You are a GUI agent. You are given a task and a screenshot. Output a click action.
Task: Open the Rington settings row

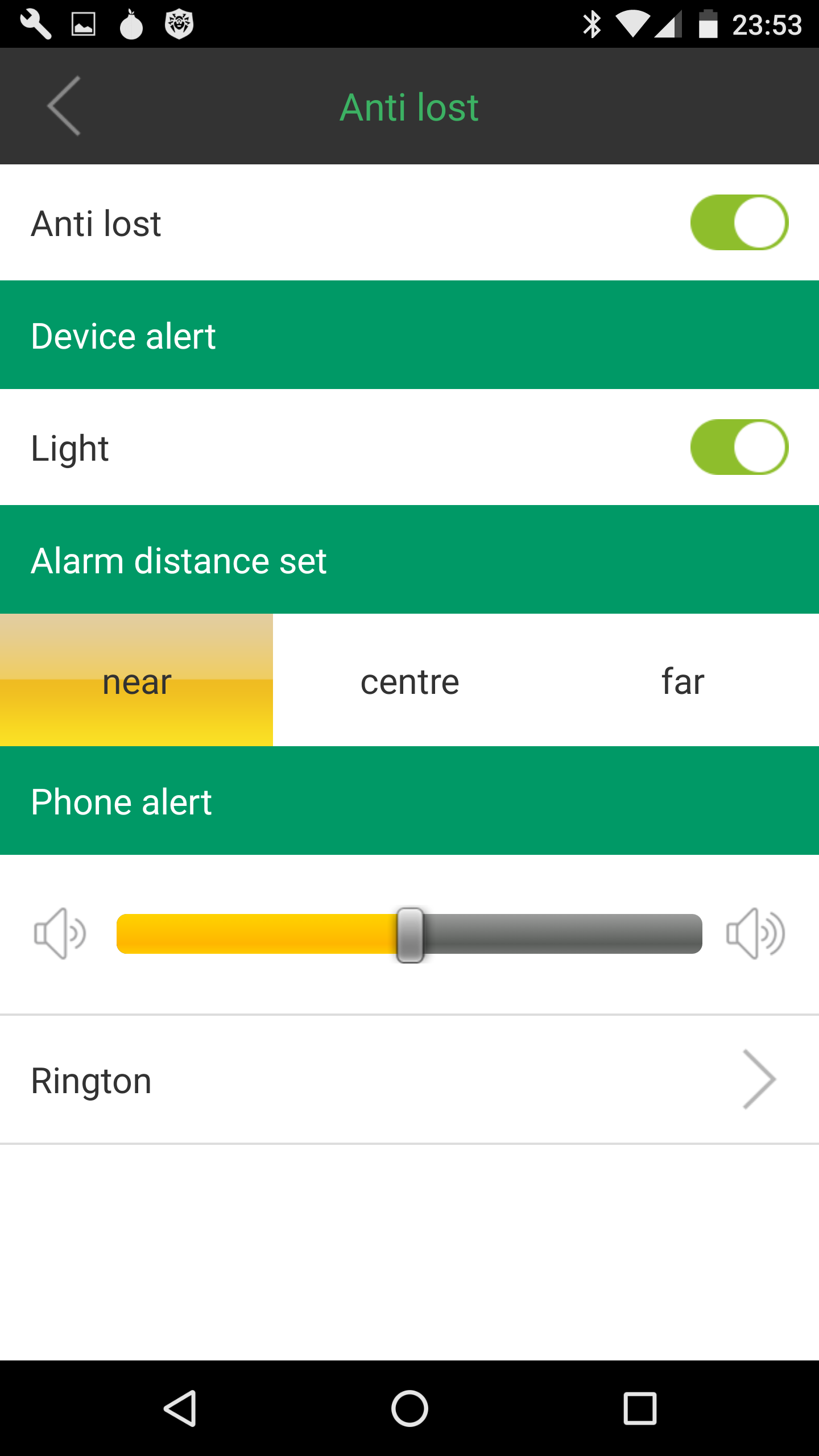(x=409, y=1080)
